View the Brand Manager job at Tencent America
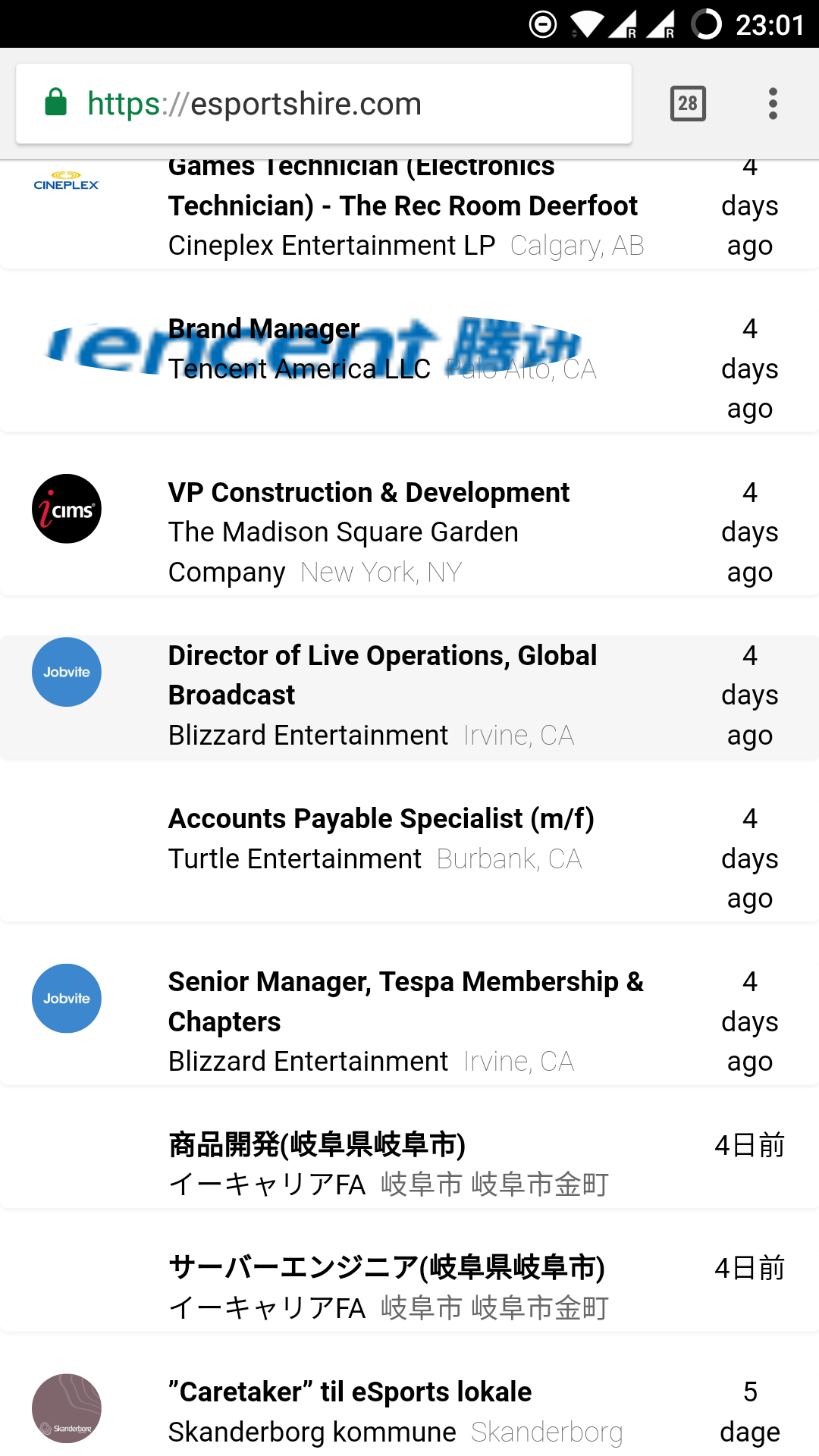 (x=264, y=329)
